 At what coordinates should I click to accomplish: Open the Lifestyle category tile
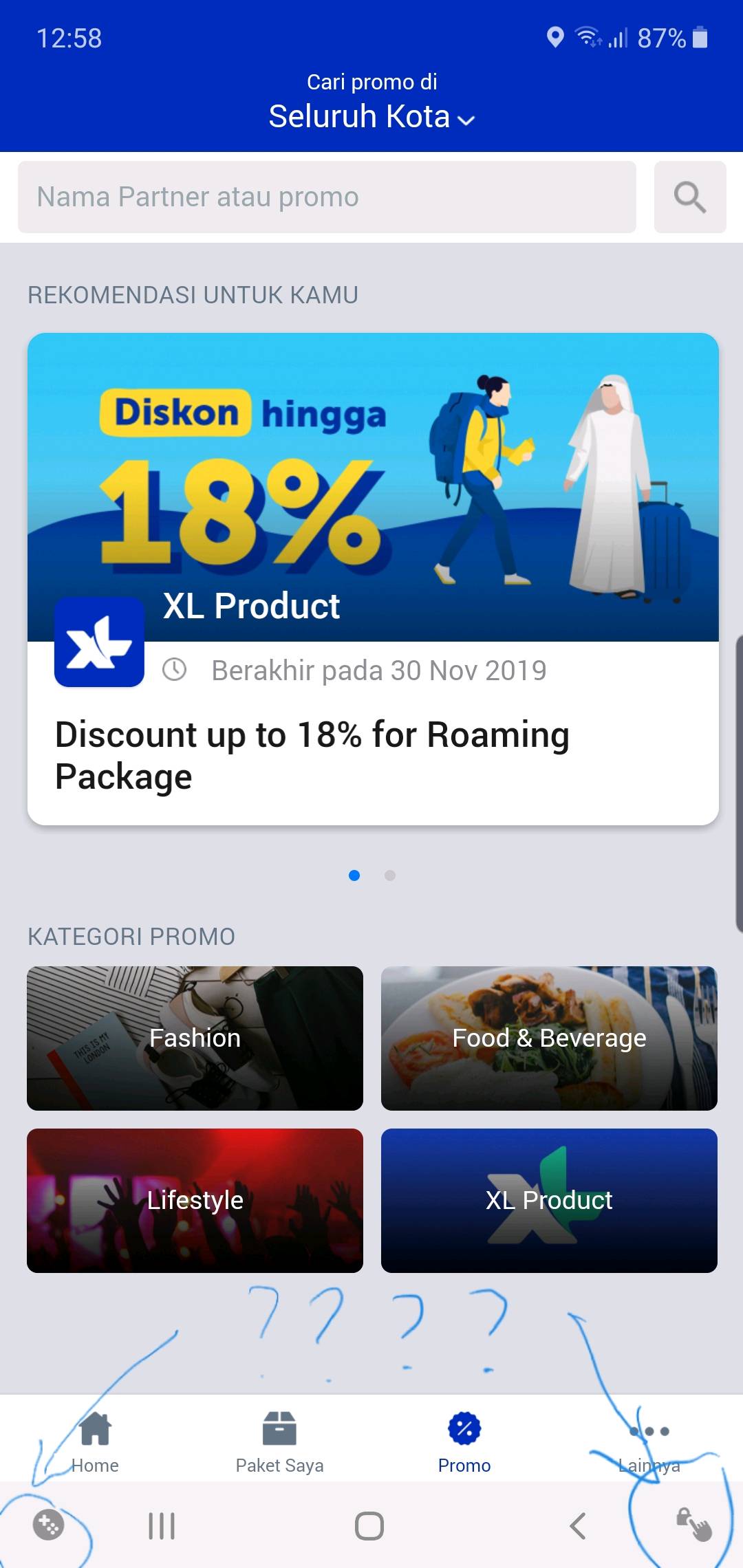click(195, 1200)
